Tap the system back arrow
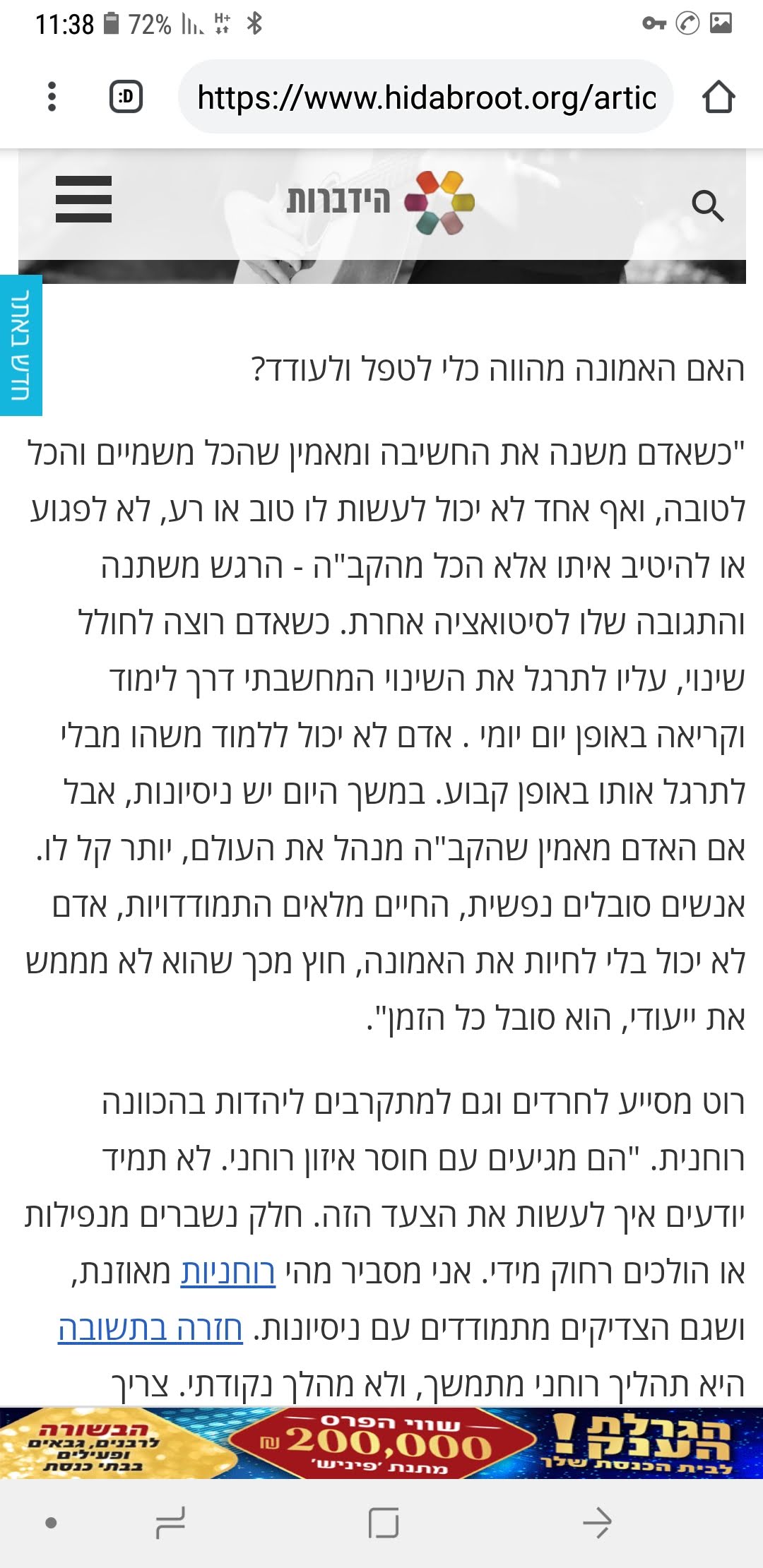This screenshot has width=763, height=1568. pos(597,1521)
